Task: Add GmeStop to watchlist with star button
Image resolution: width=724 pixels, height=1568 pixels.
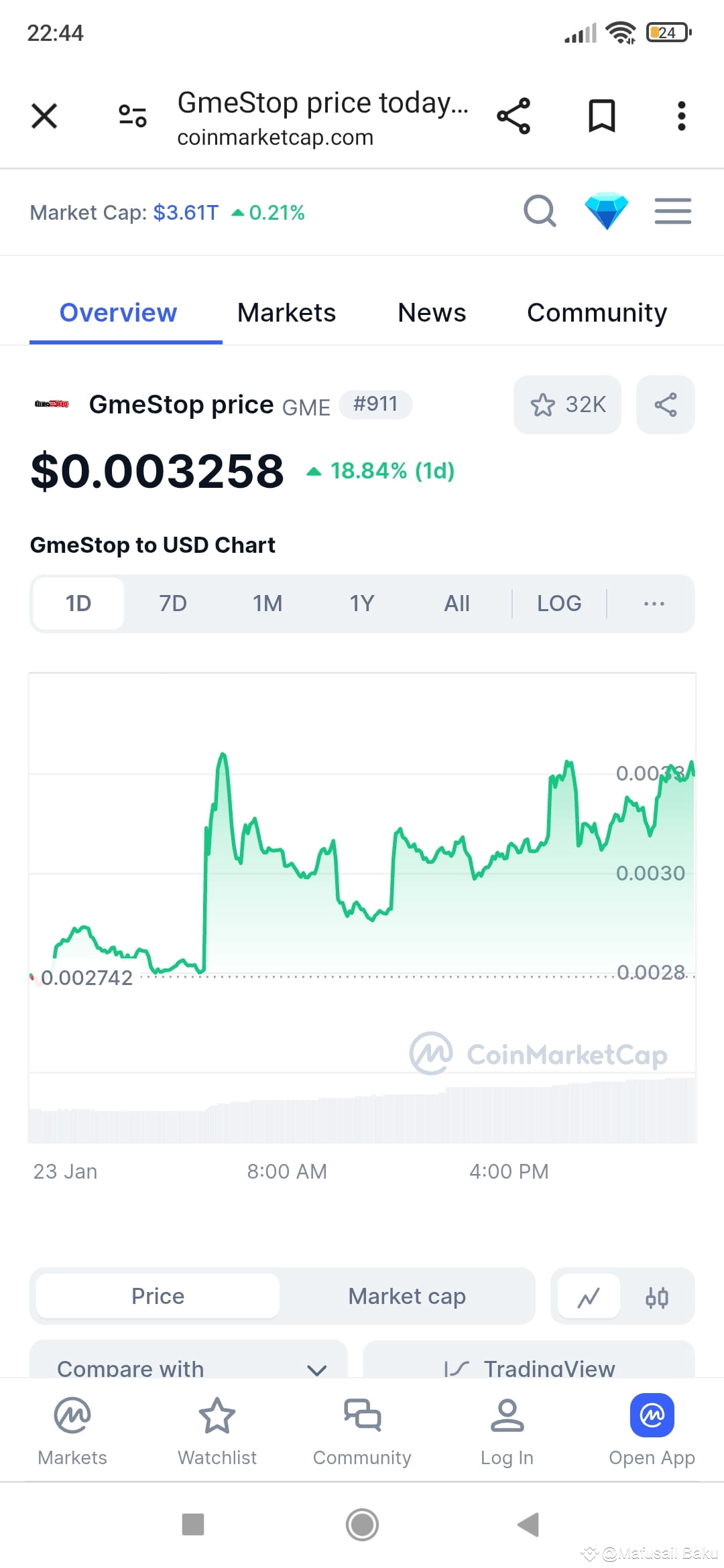Action: click(566, 404)
